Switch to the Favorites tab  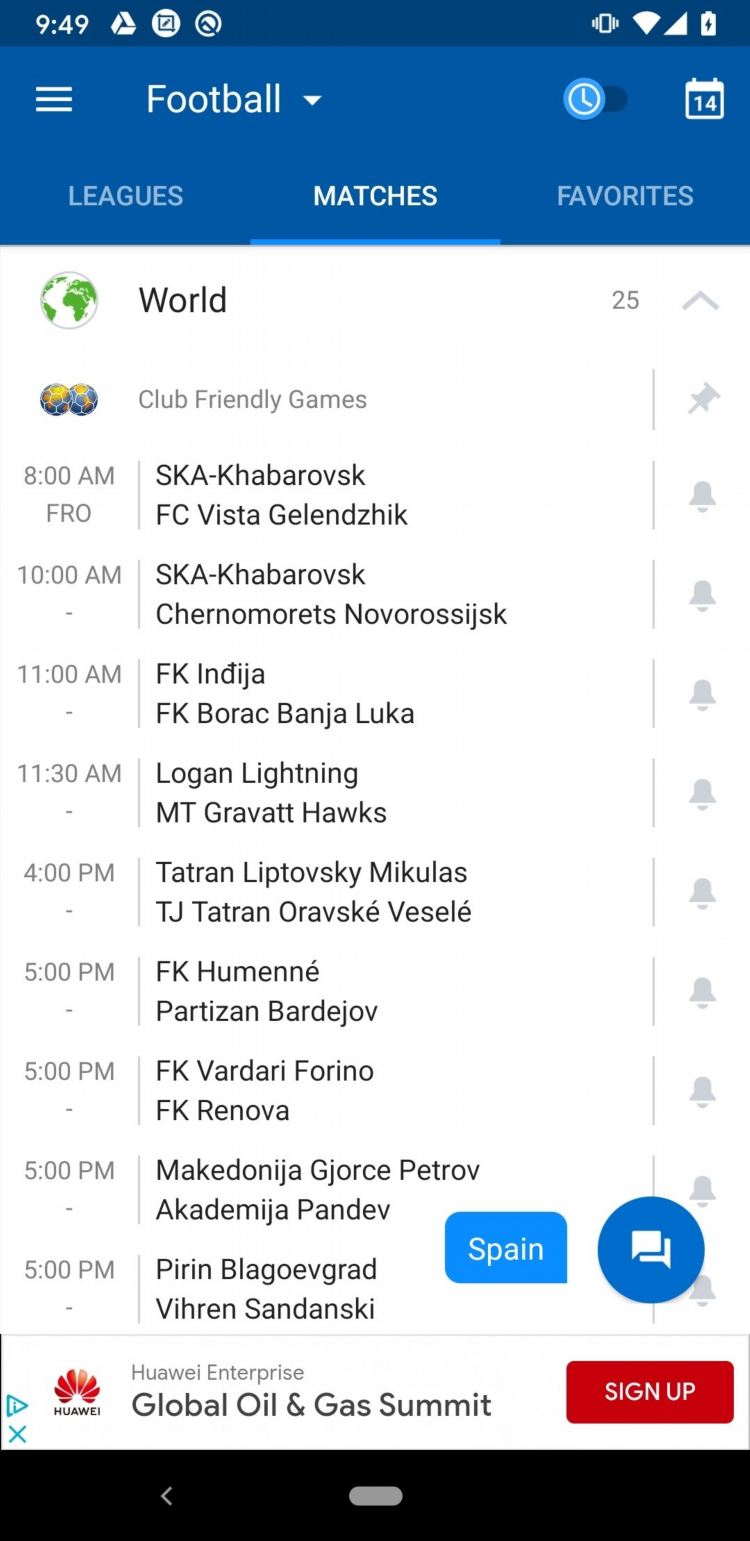click(x=625, y=196)
